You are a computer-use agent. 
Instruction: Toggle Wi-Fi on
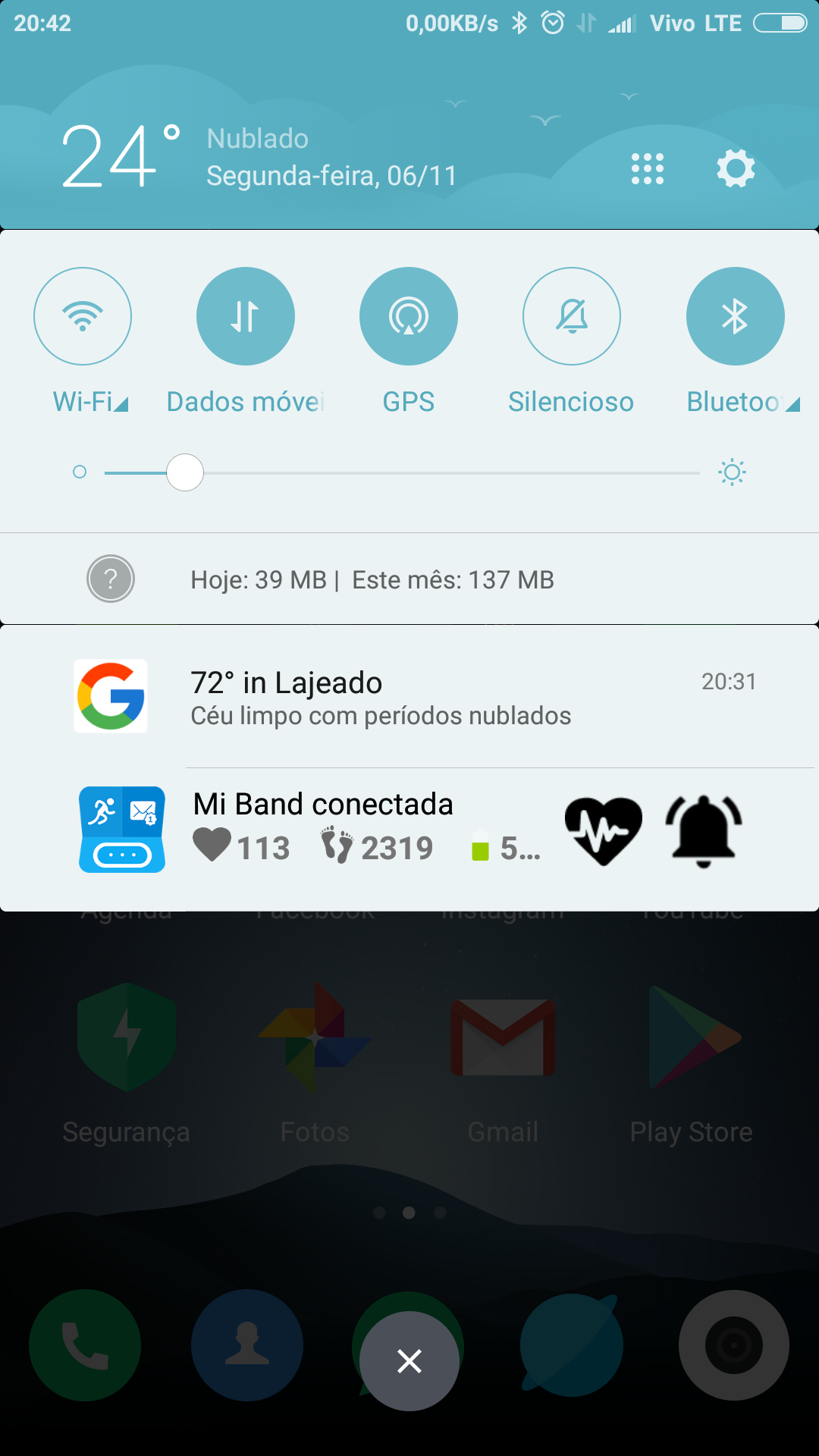[83, 316]
